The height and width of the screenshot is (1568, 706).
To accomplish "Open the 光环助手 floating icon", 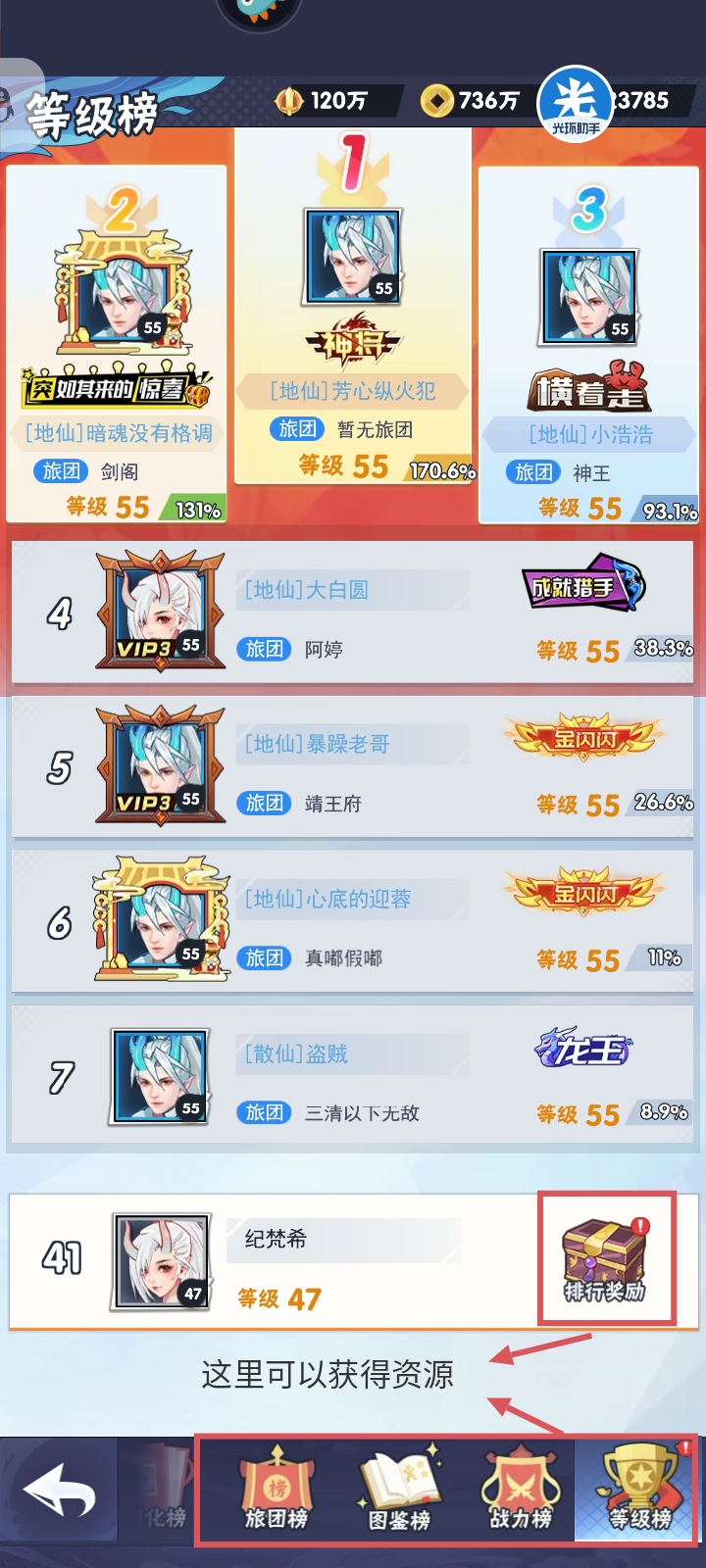I will 576,103.
